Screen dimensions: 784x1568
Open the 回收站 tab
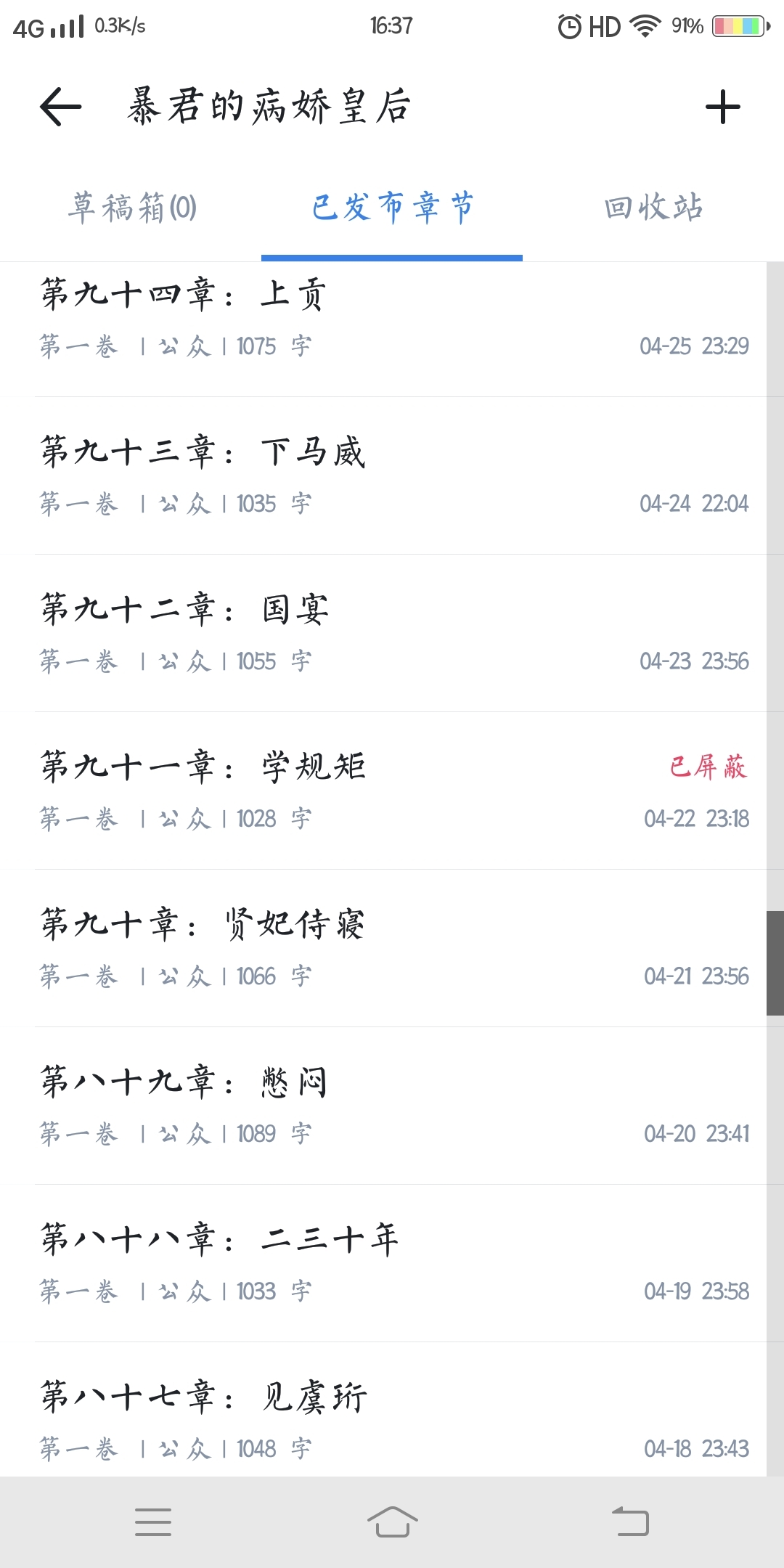point(653,208)
